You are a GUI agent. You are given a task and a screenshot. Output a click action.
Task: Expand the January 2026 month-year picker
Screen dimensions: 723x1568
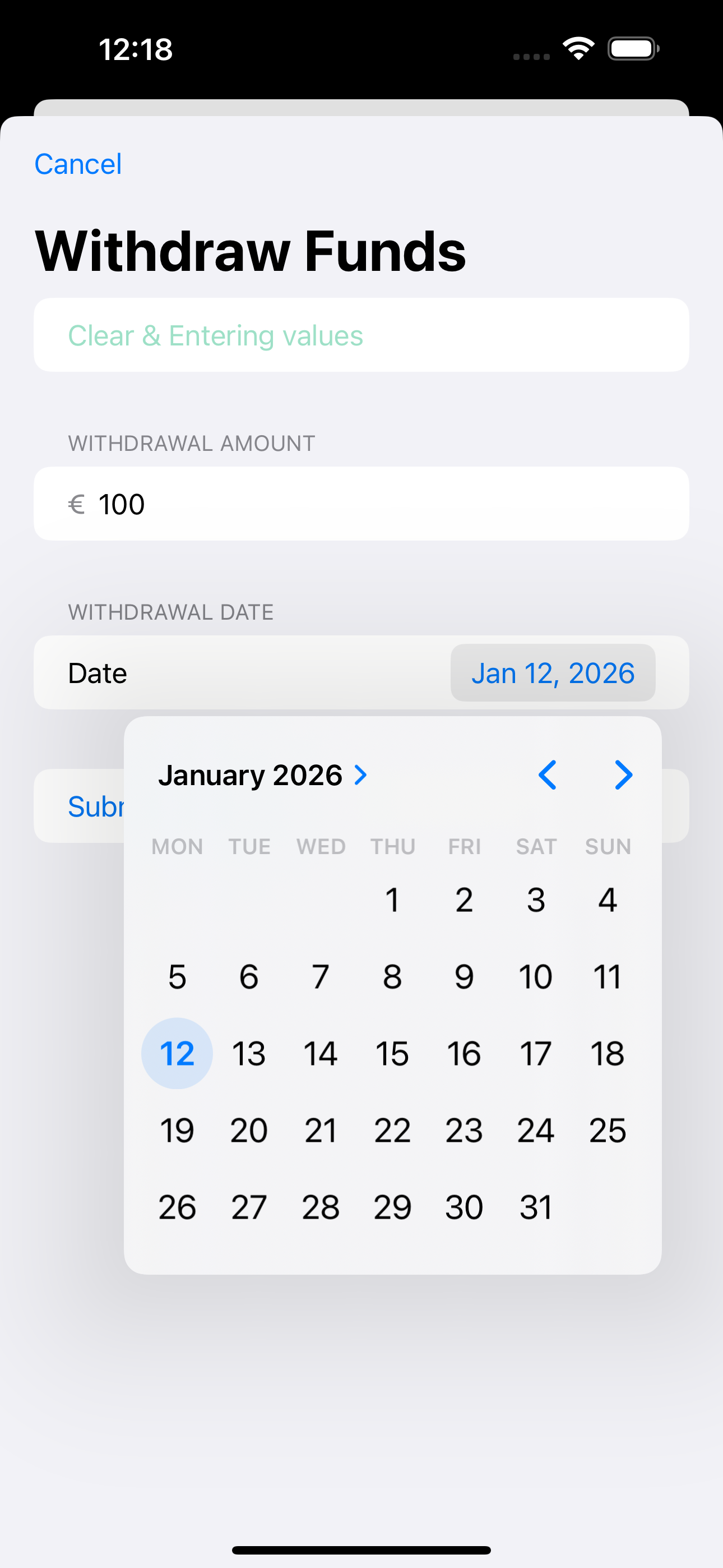pyautogui.click(x=263, y=776)
